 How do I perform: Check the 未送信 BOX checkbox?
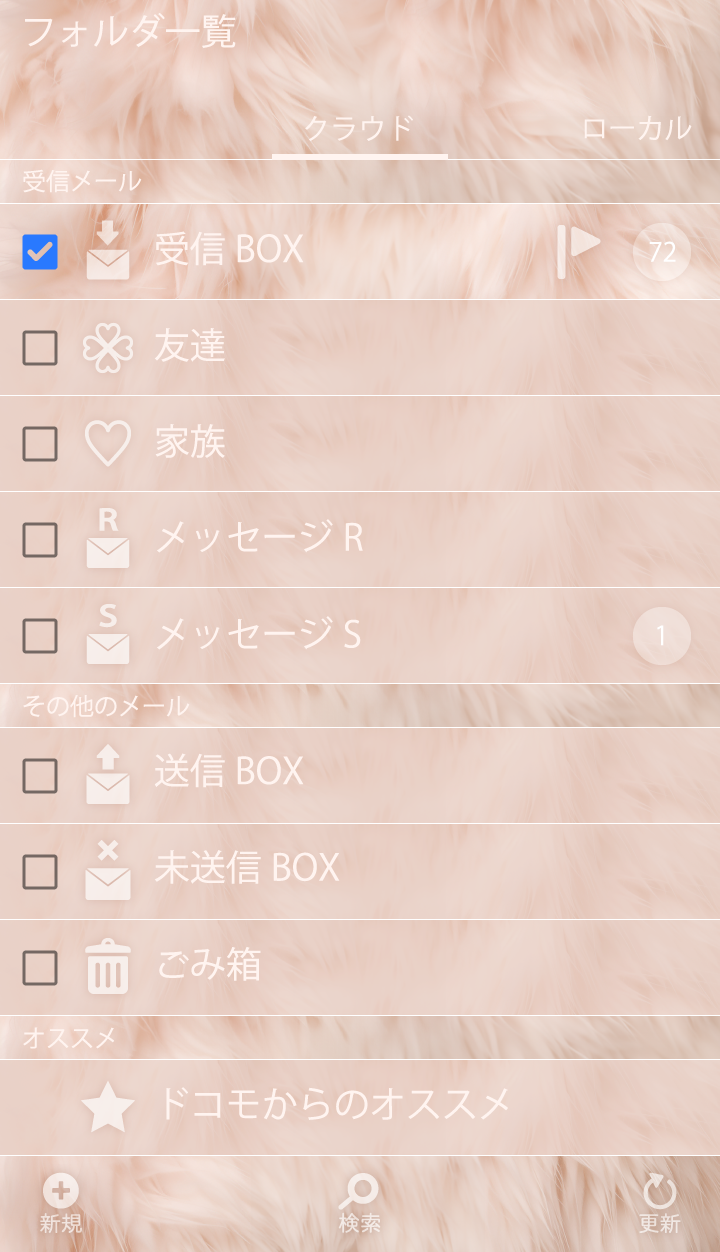coord(40,872)
